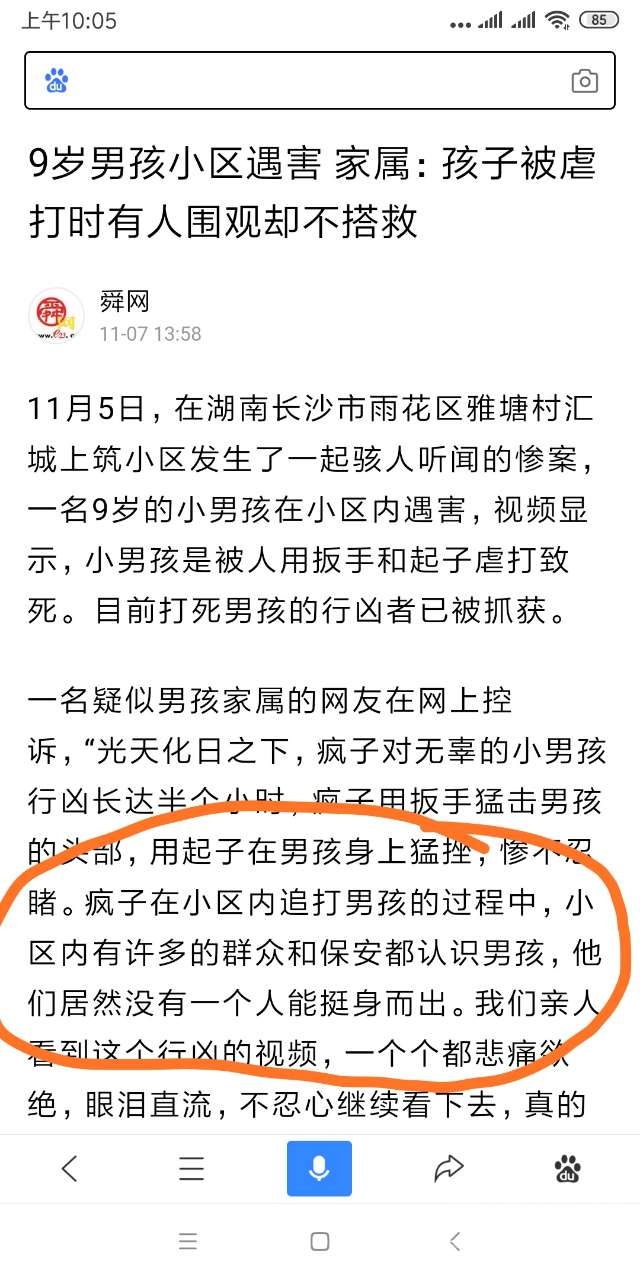Open the browser menu
640x1280 pixels.
pyautogui.click(x=191, y=1168)
